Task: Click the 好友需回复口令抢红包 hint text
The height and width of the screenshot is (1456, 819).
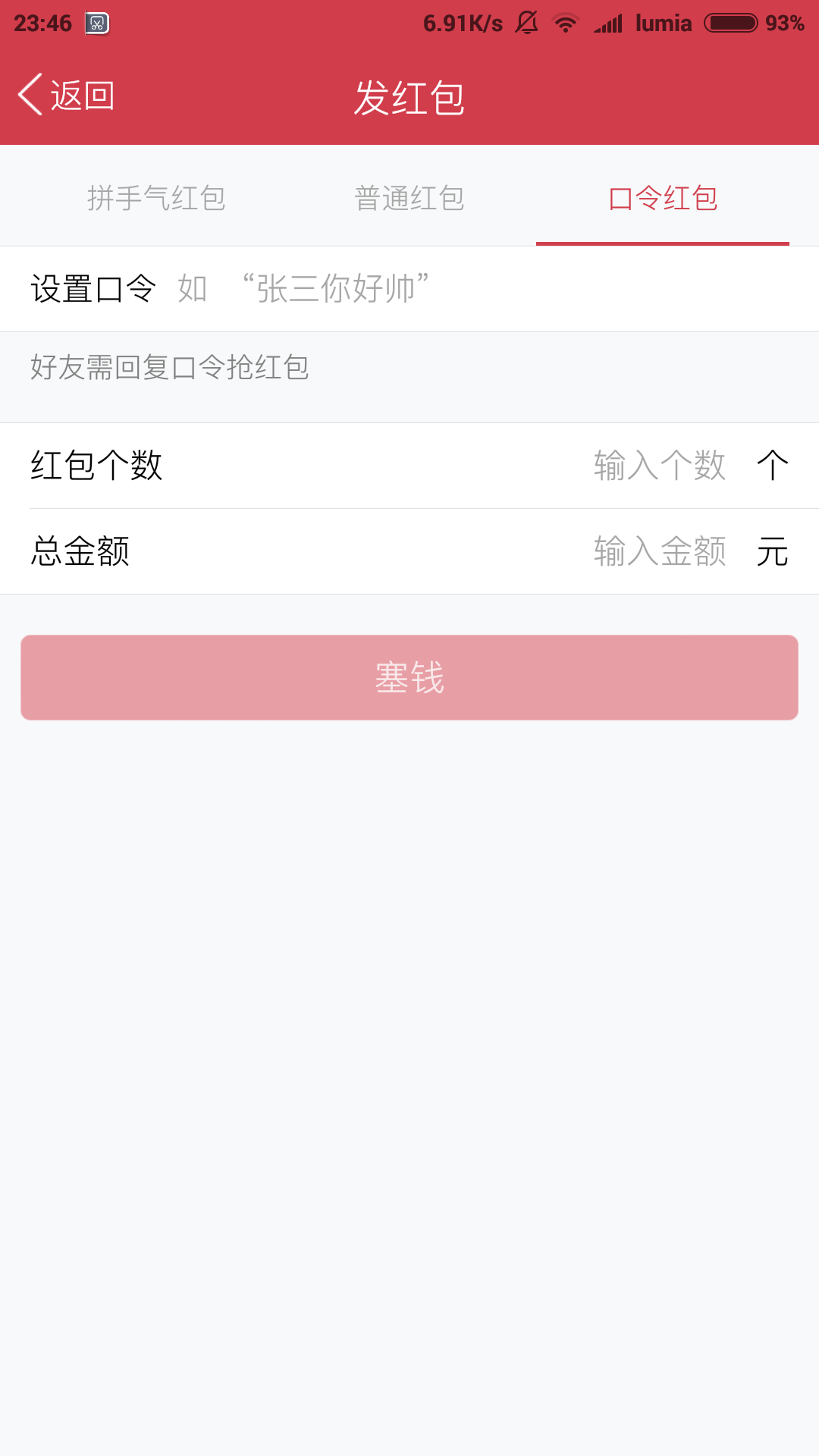Action: click(x=171, y=369)
